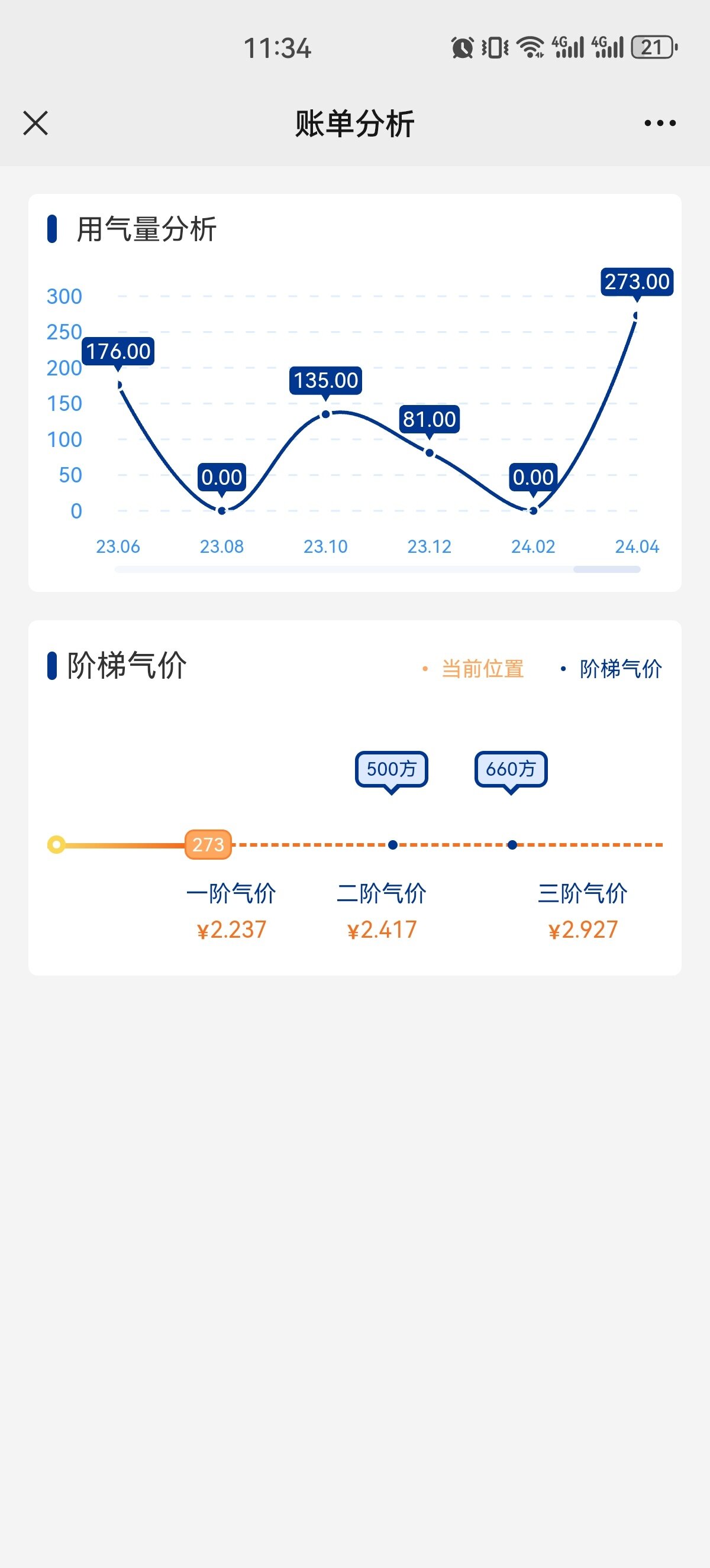Select the 273.00 data point for 24.04

click(635, 316)
